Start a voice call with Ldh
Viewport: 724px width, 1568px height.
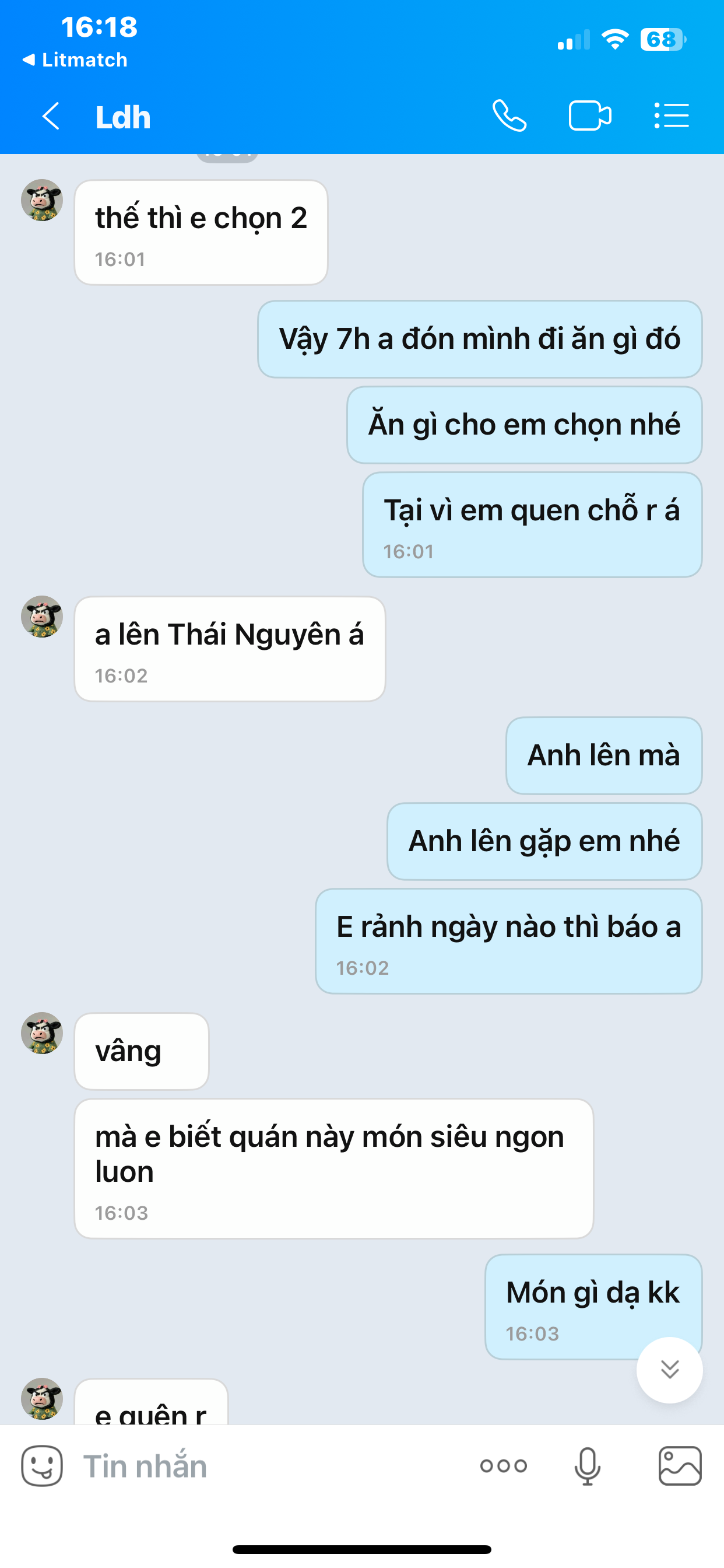509,116
